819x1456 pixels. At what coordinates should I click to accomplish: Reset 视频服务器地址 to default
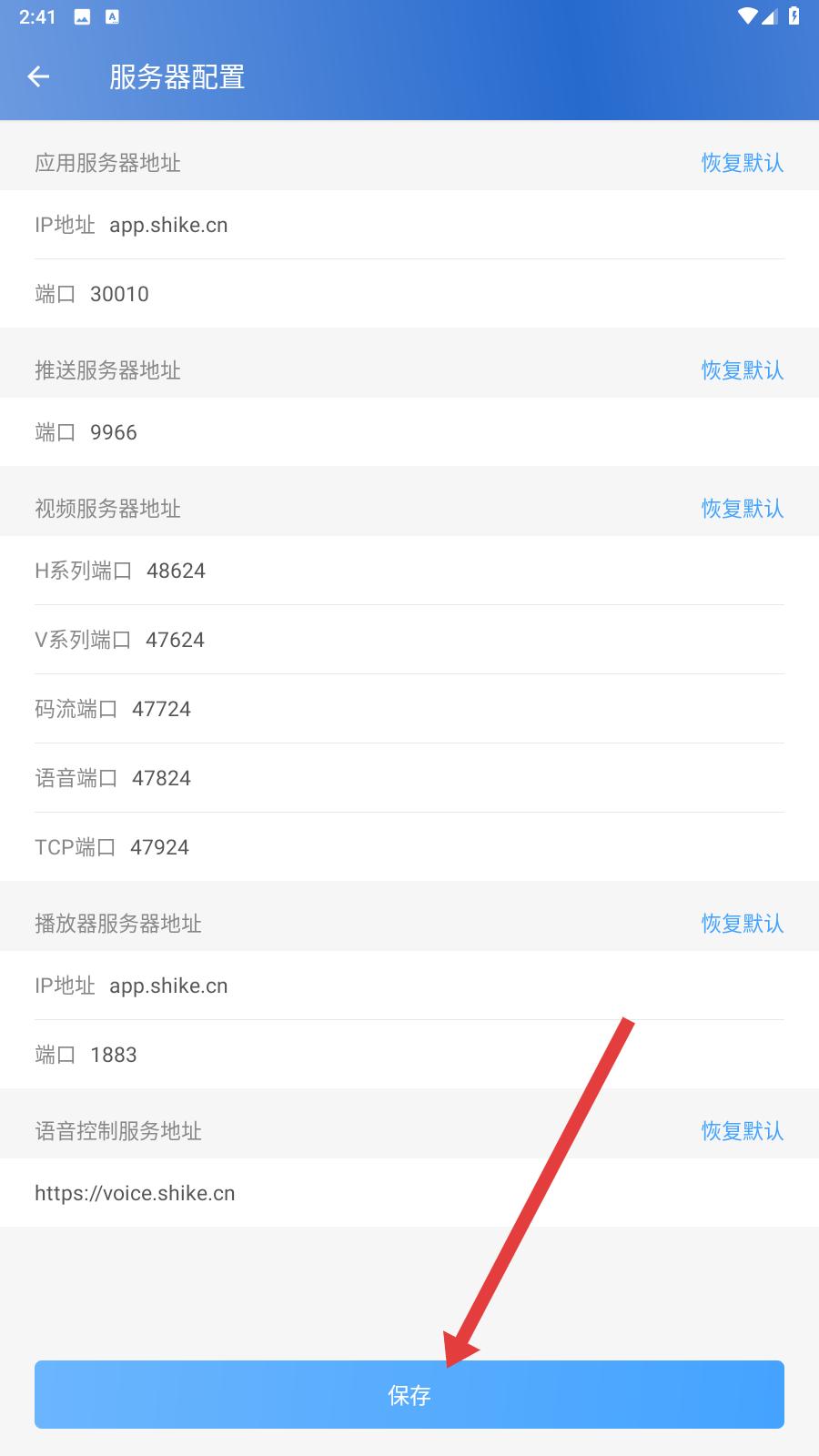[x=743, y=509]
